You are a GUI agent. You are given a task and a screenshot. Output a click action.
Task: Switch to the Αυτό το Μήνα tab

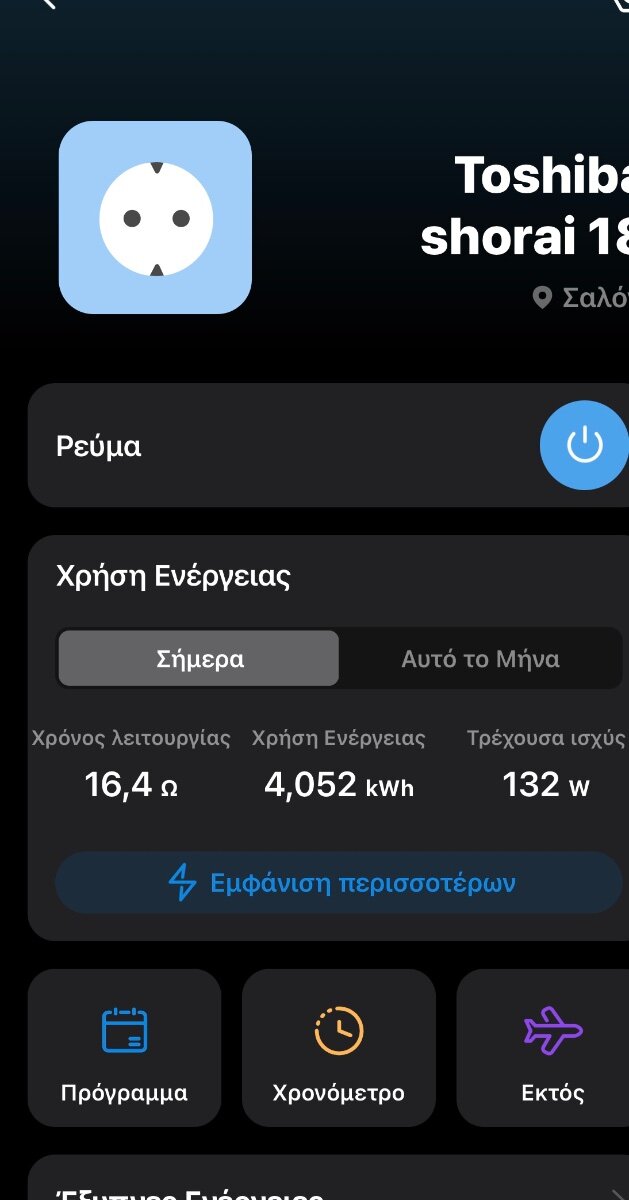480,658
